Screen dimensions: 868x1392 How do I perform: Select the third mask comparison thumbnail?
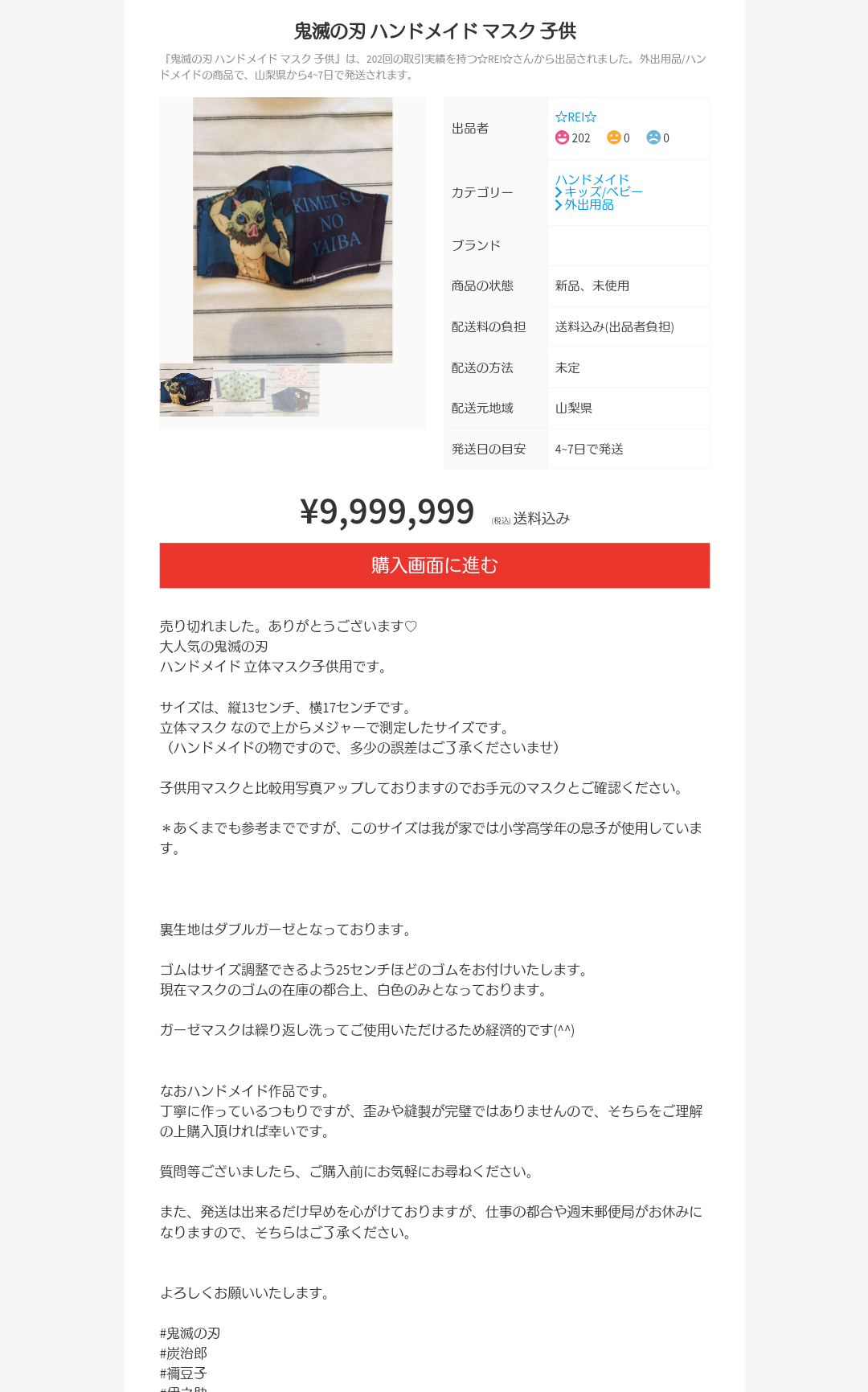(293, 390)
